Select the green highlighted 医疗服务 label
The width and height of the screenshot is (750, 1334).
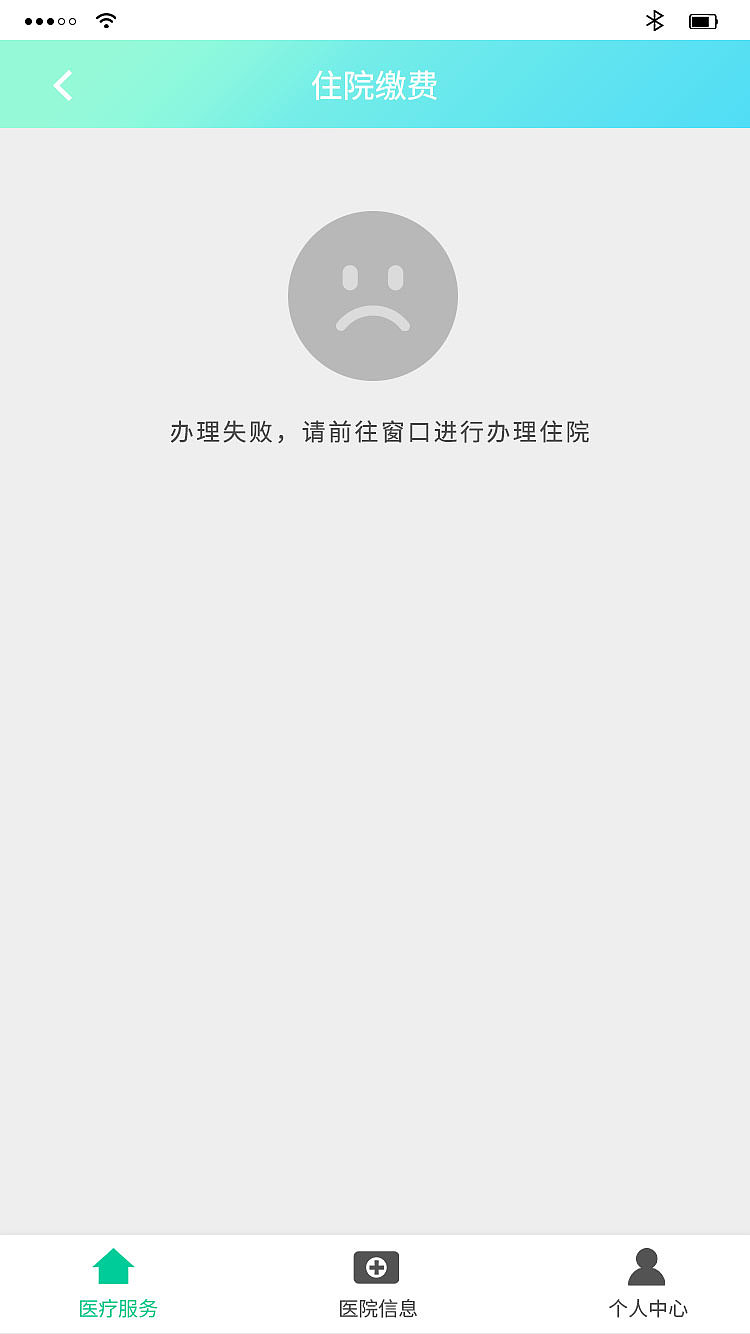118,1307
